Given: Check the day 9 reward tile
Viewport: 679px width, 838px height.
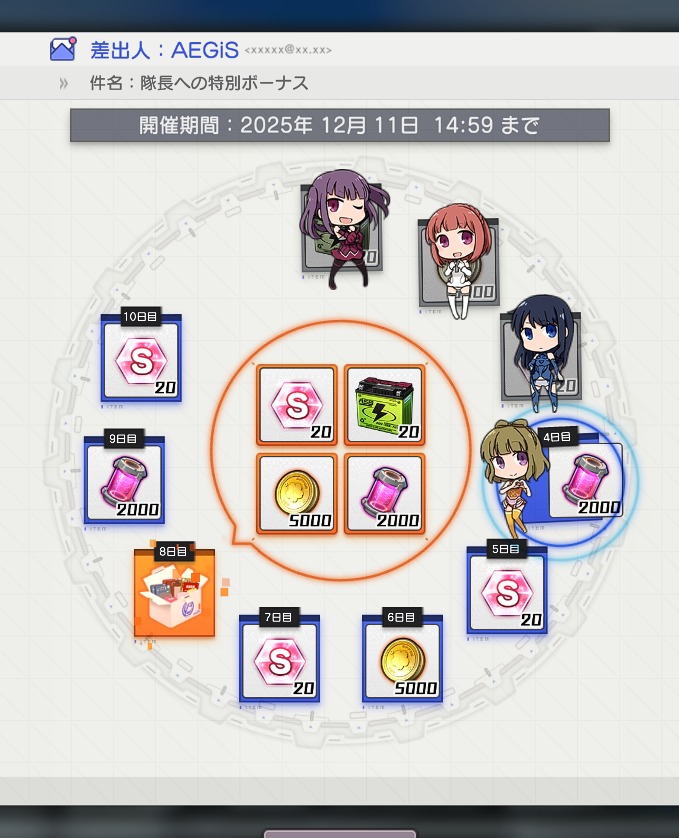Looking at the screenshot, I should tap(124, 481).
